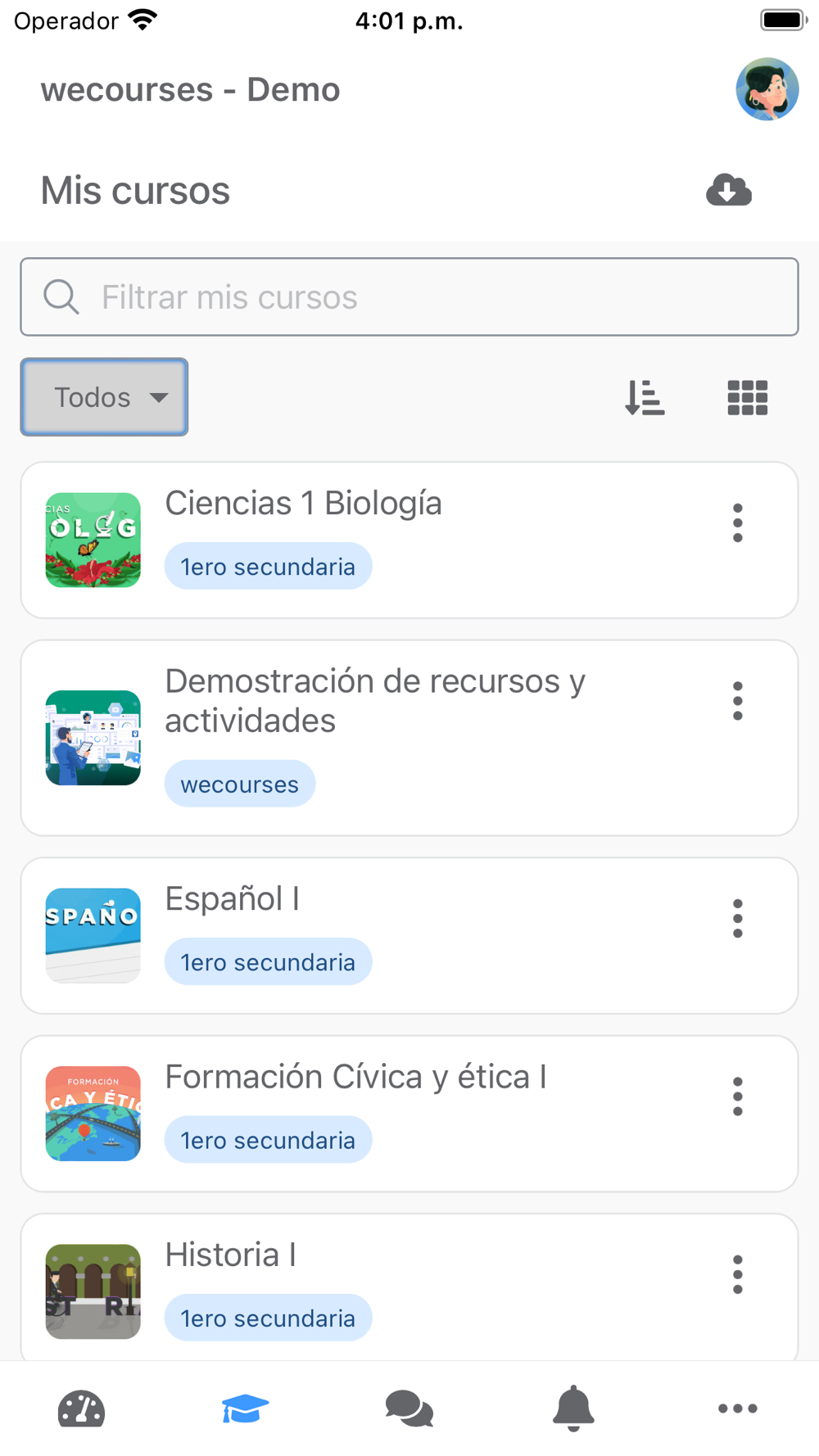Open the Español I three-dot menu
Viewport: 819px width, 1456px height.
click(737, 919)
